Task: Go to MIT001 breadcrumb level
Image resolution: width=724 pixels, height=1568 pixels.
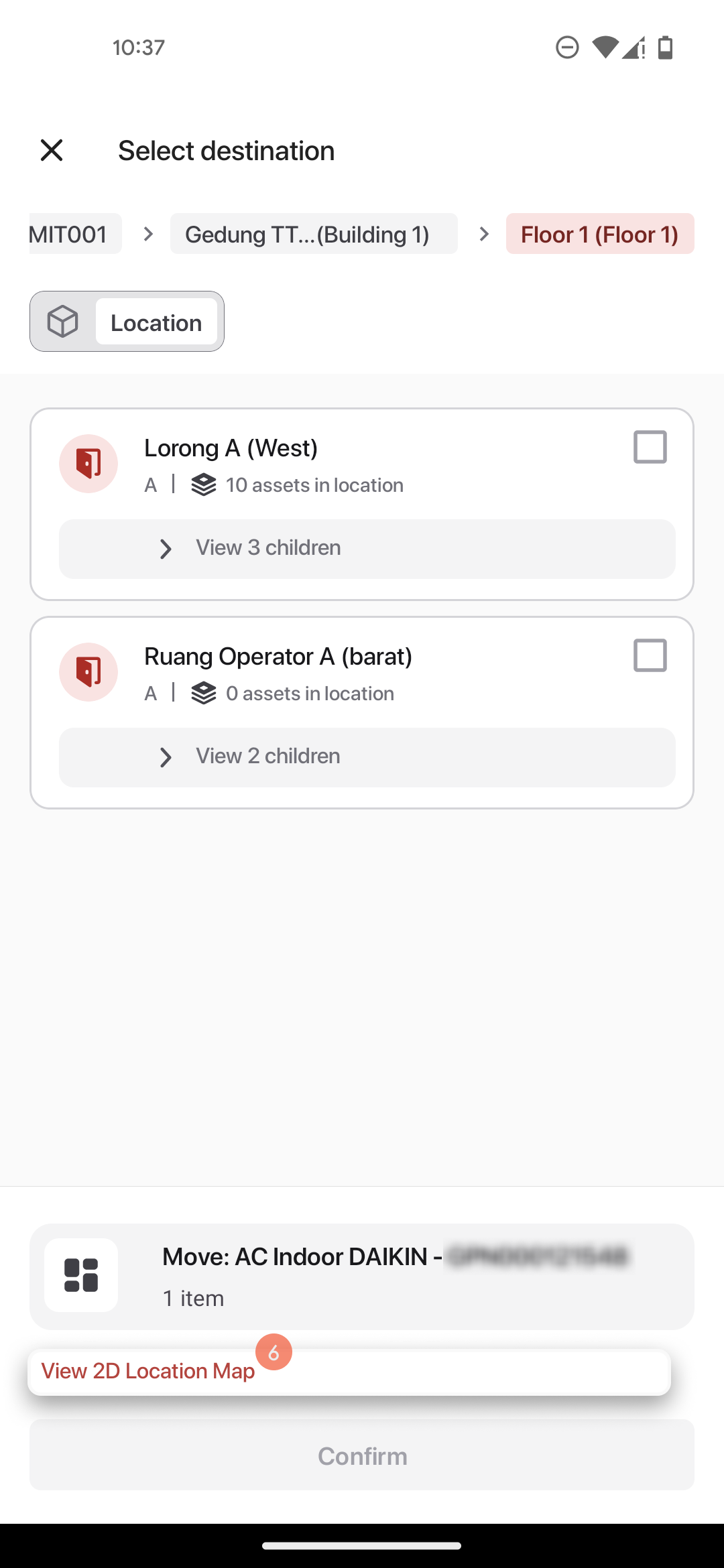Action: point(75,234)
